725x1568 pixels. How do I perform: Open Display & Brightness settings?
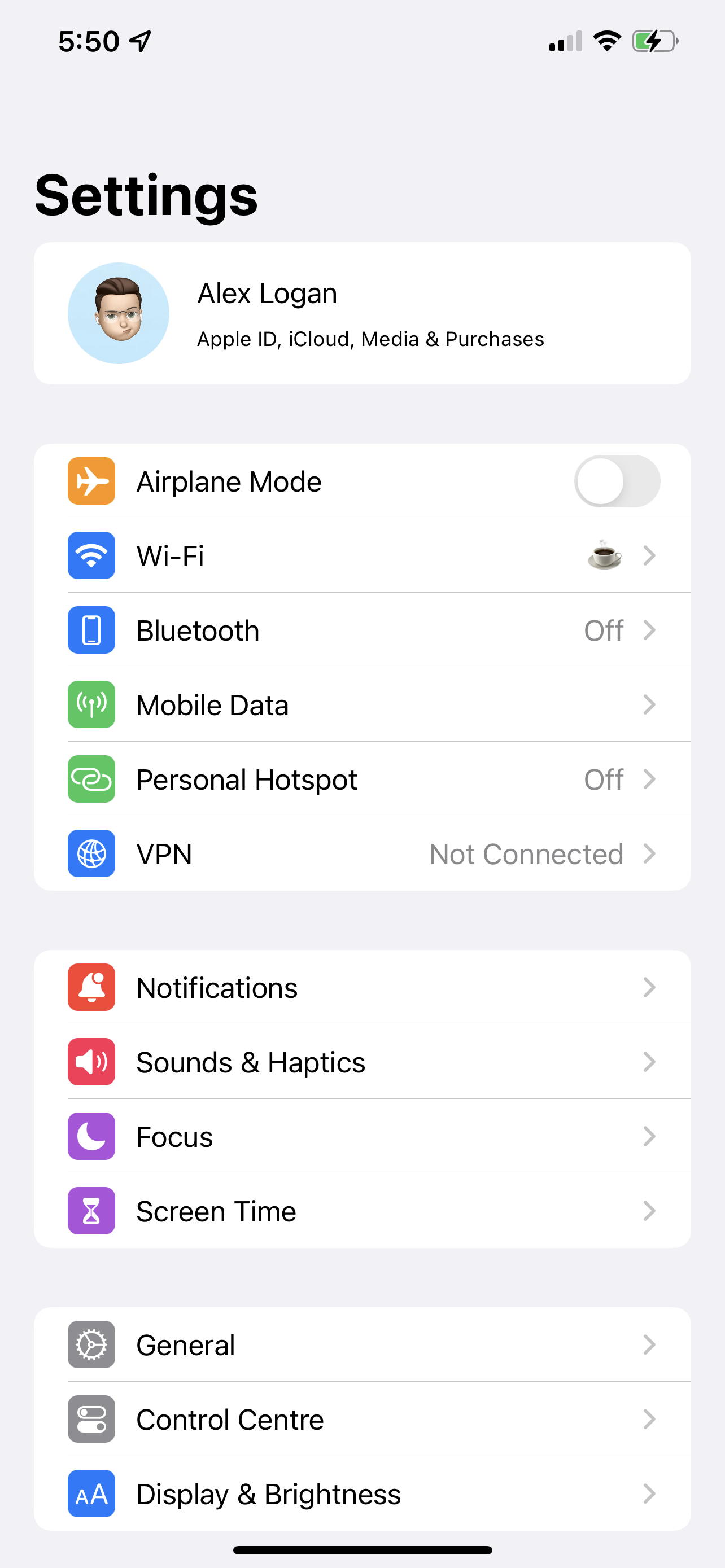tap(362, 1493)
